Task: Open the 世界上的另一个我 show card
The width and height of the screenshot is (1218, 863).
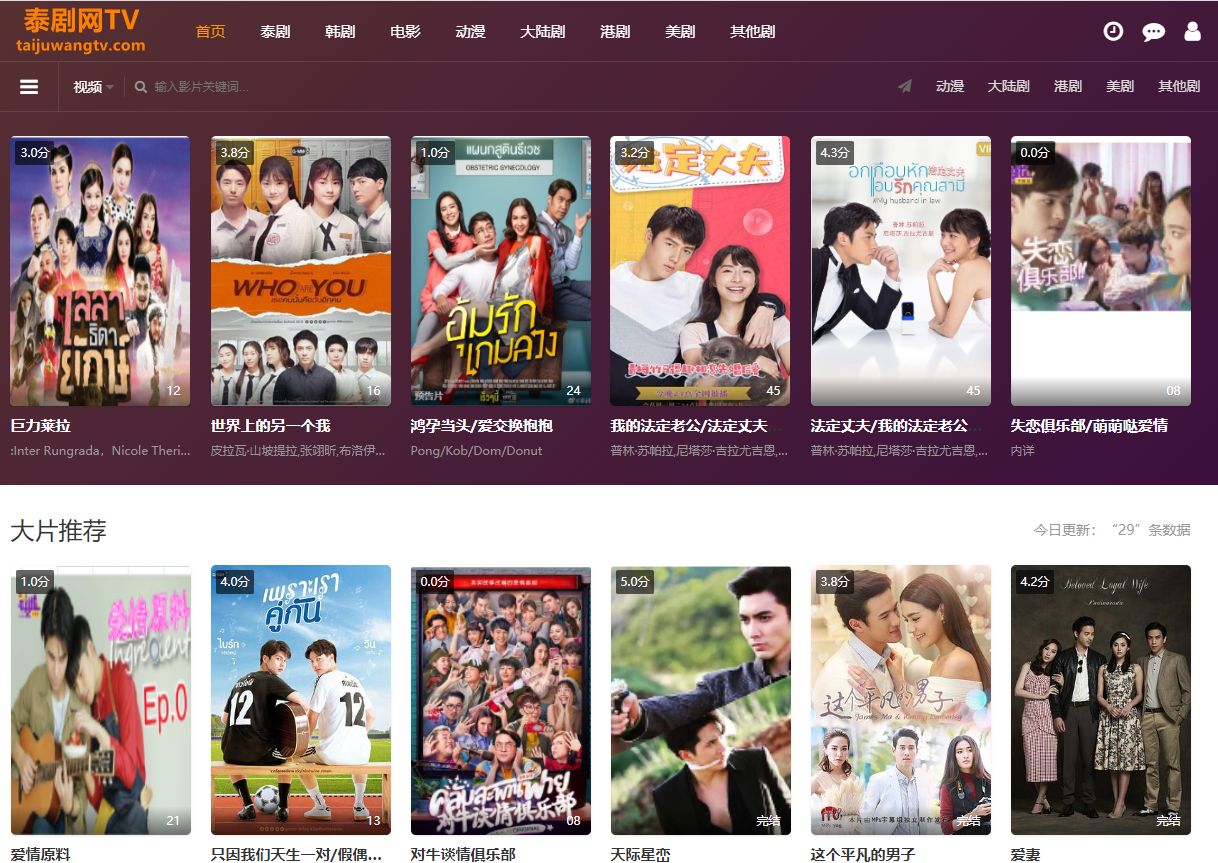Action: click(300, 270)
